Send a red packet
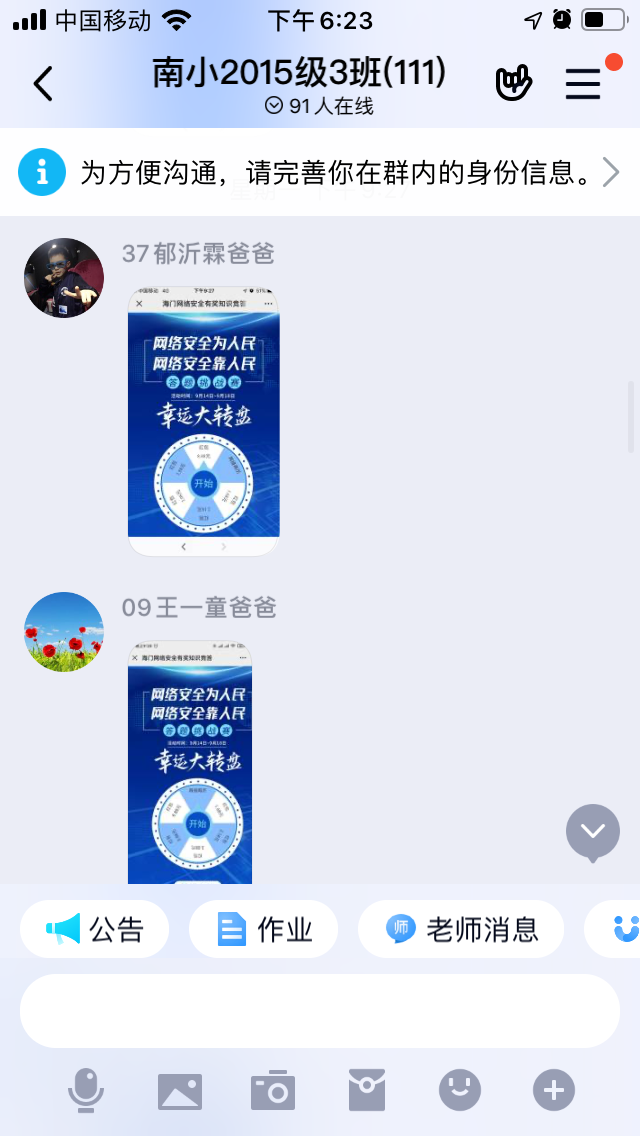This screenshot has width=640, height=1136. click(366, 1090)
